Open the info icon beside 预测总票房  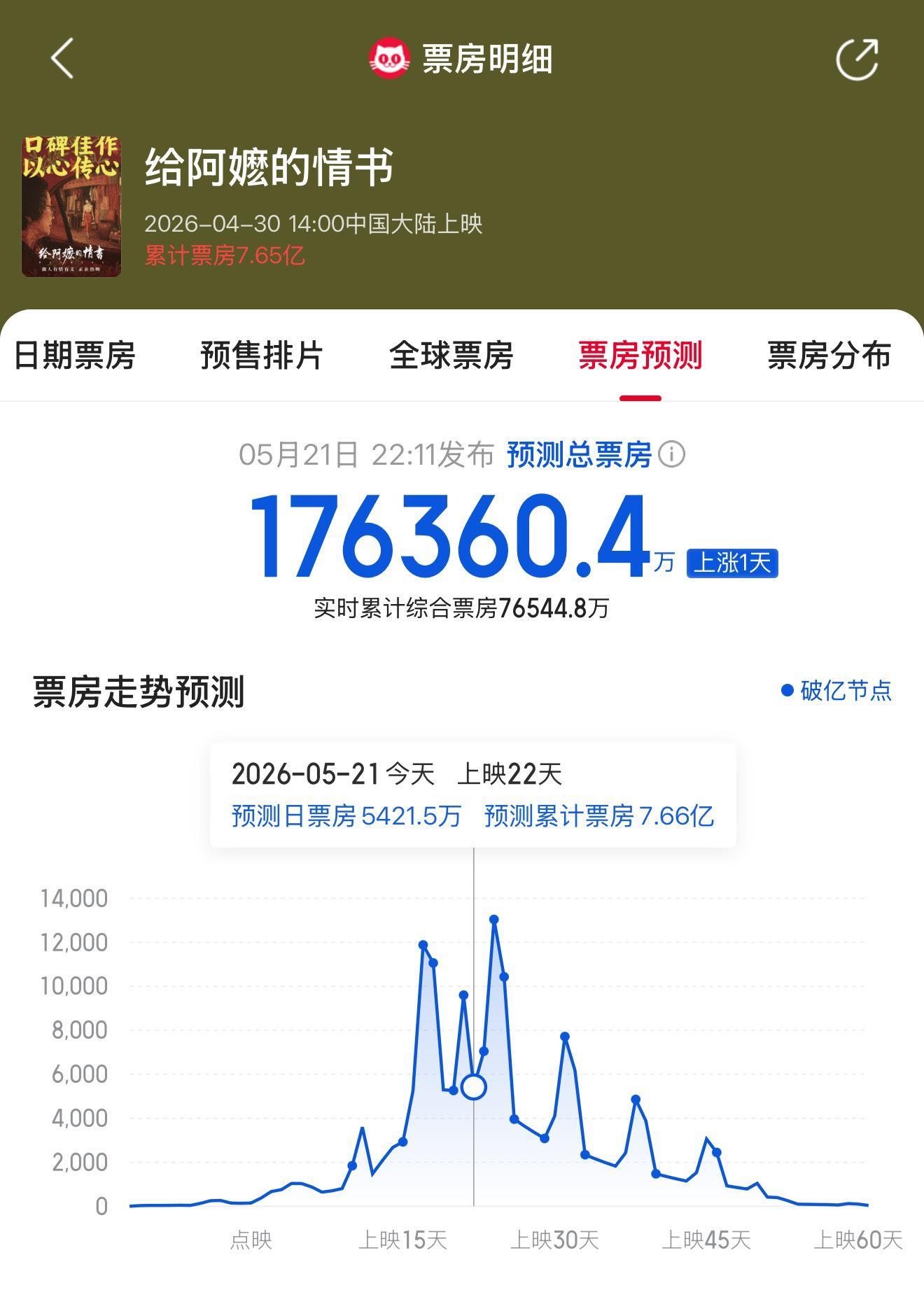point(672,455)
